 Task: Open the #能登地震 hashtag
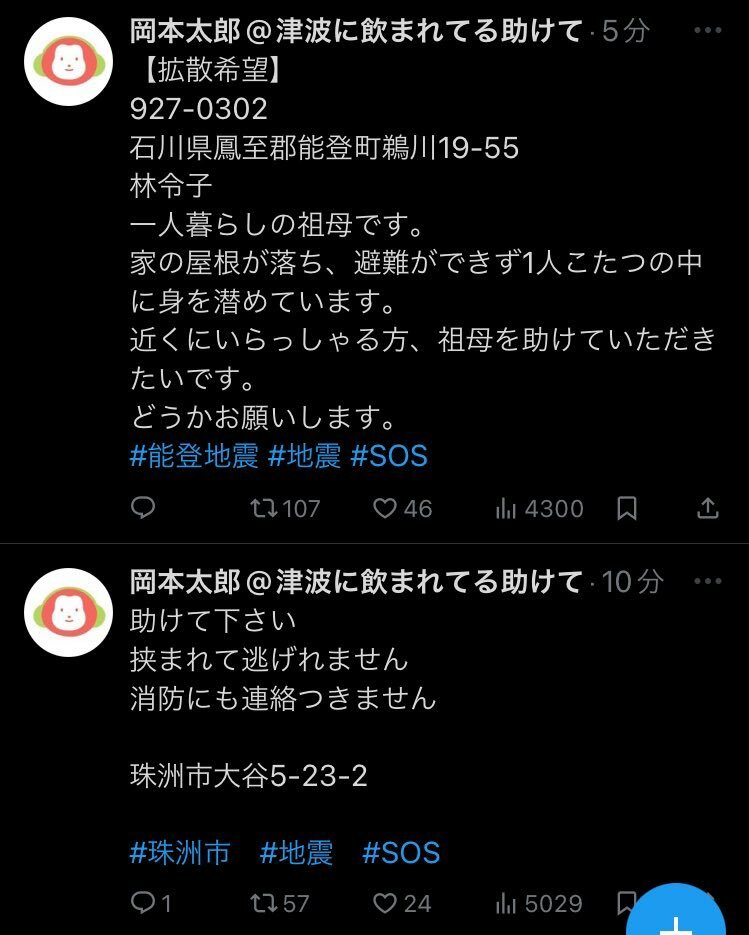pyautogui.click(x=194, y=456)
